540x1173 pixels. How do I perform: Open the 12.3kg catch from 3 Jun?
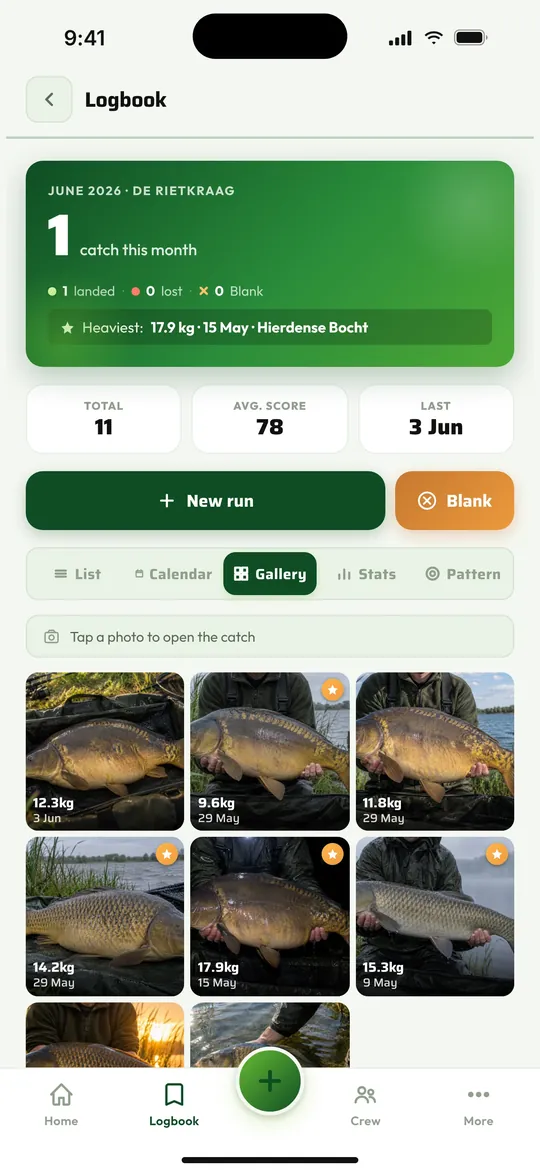(105, 751)
